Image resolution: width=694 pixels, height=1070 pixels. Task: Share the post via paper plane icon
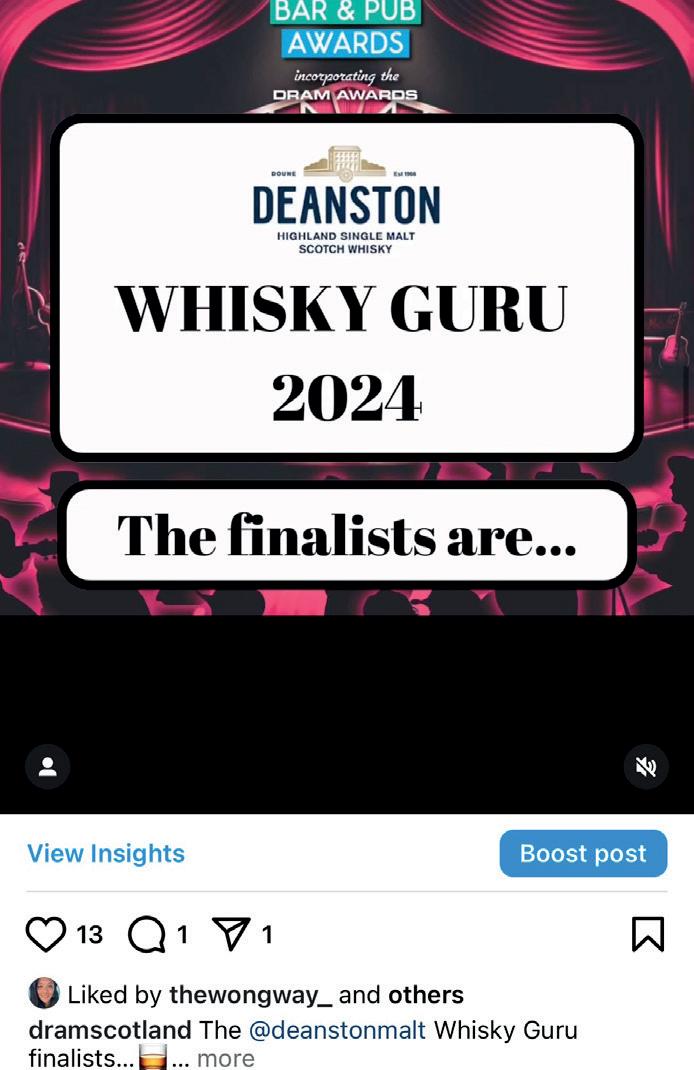231,935
